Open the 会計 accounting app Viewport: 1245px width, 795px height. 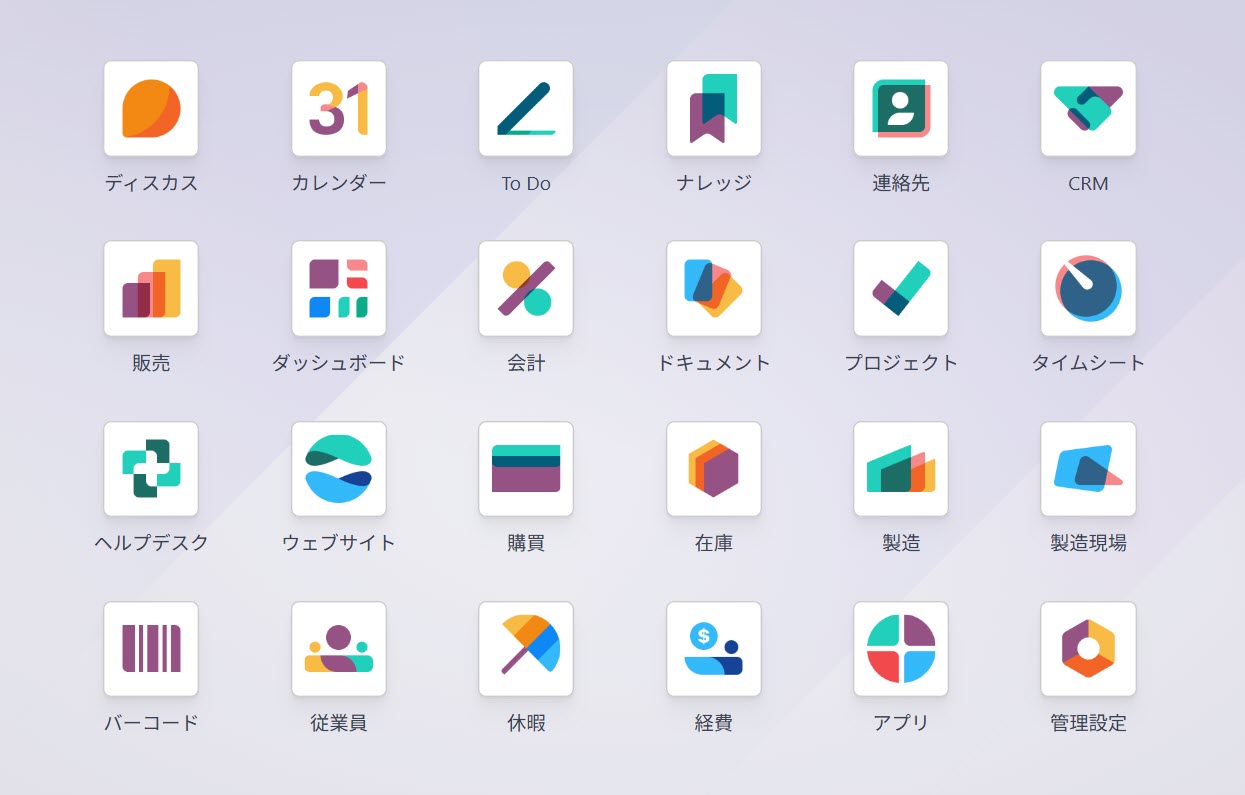(x=526, y=289)
